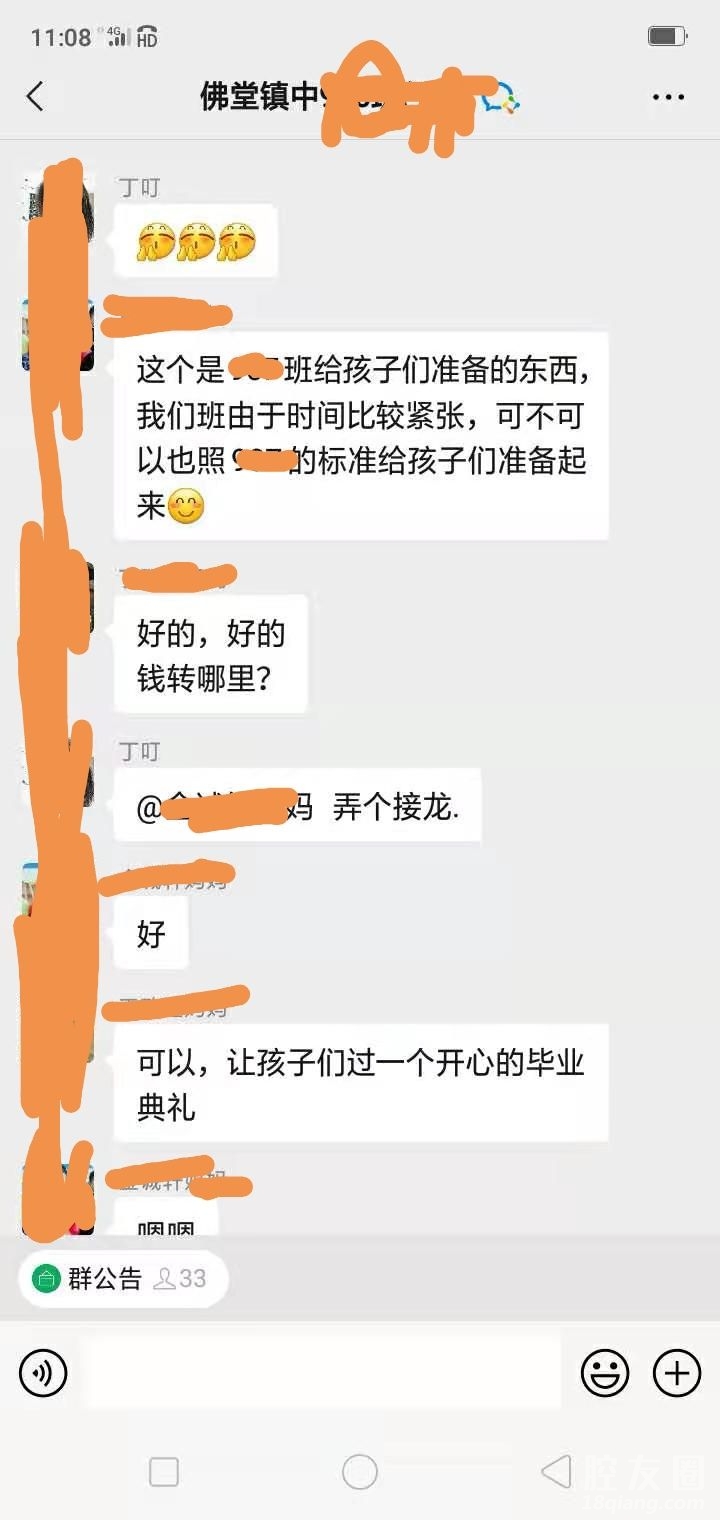Open the plus attachment menu
The image size is (720, 1520).
pos(677,1373)
